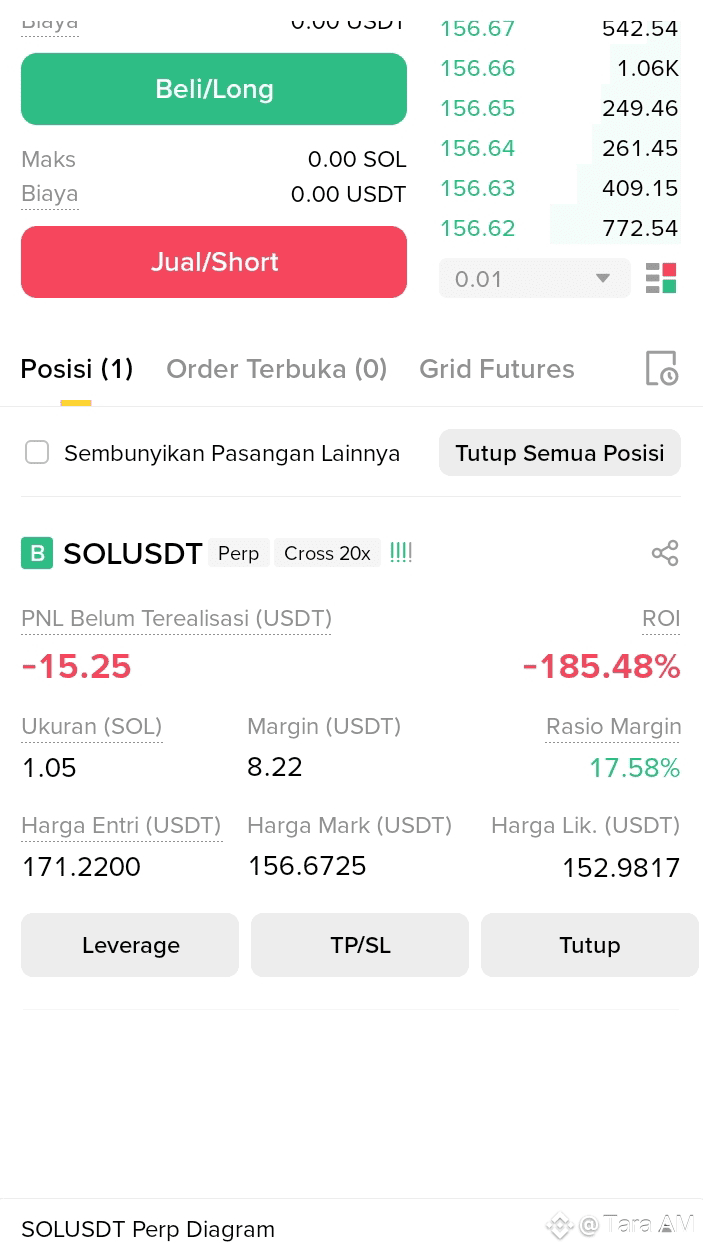Tap the Beli/Long button

[x=214, y=89]
